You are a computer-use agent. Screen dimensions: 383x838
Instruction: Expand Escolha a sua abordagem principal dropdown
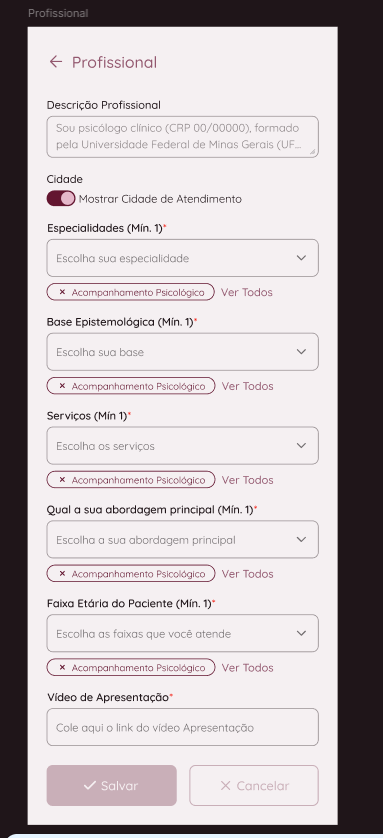[x=183, y=540]
